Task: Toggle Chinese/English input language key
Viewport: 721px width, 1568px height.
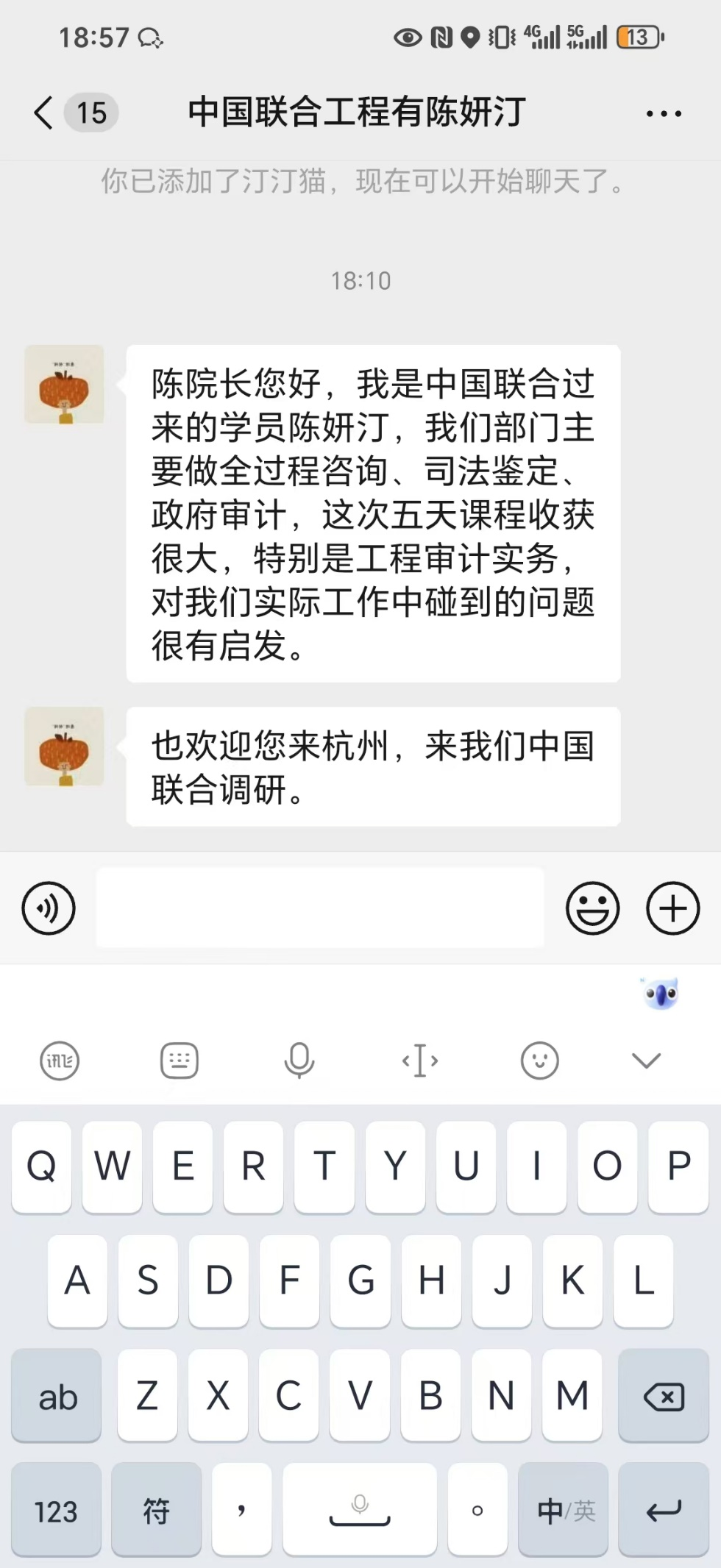Action: pyautogui.click(x=565, y=1511)
